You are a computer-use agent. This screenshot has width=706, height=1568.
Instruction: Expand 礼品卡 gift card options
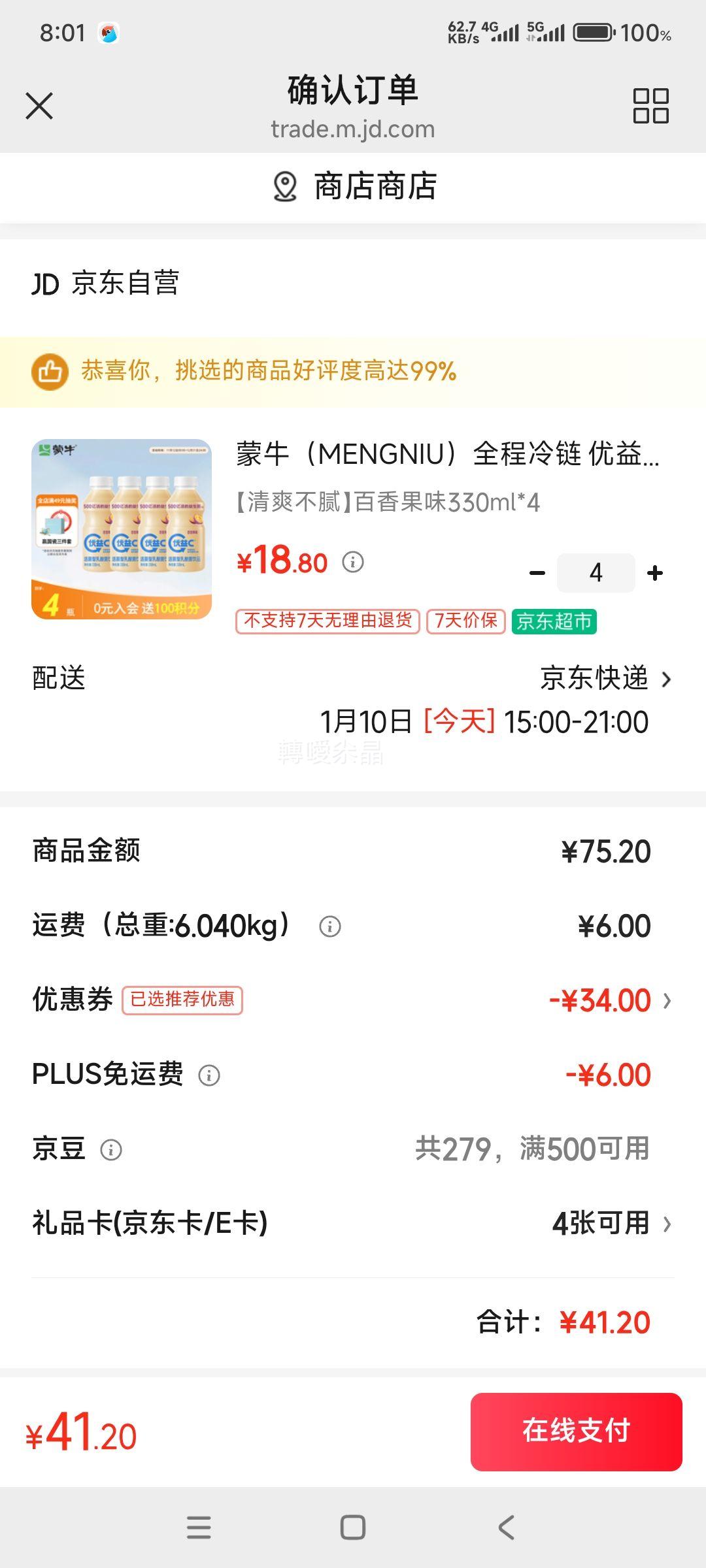click(x=667, y=1224)
